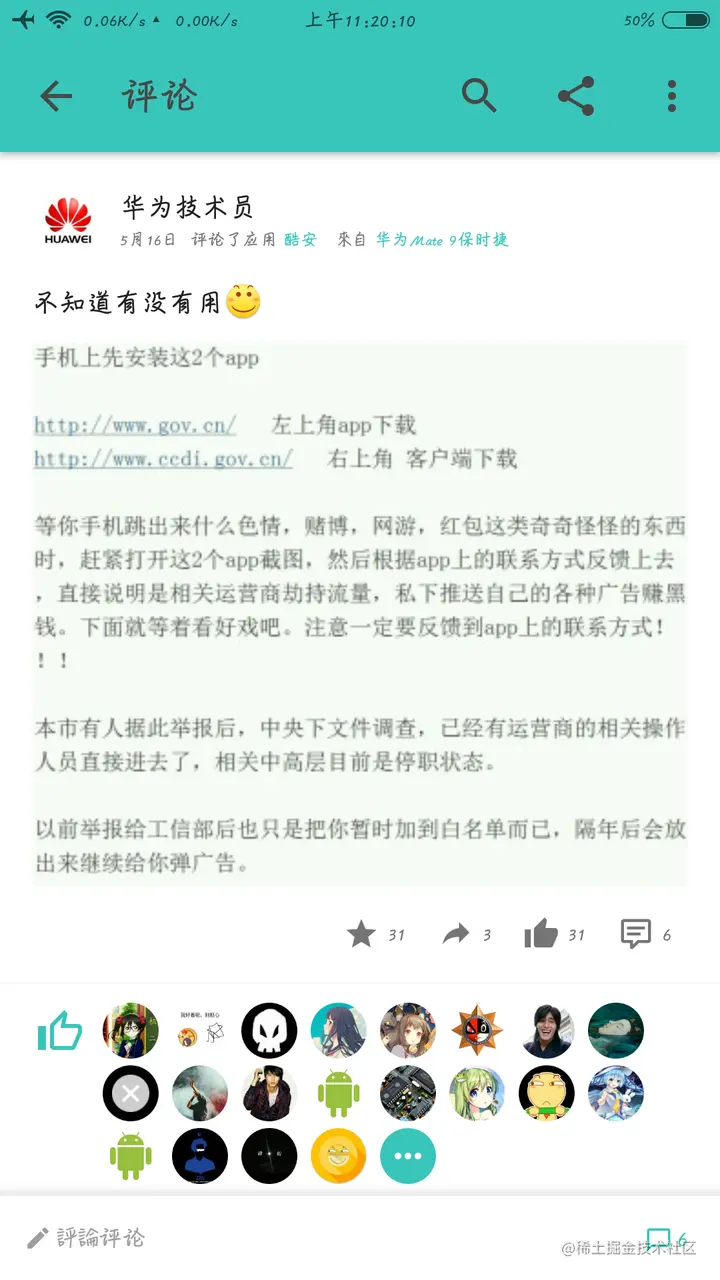Tap the large thumbs up beside the likers
The width and height of the screenshot is (720, 1280).
click(x=59, y=1030)
